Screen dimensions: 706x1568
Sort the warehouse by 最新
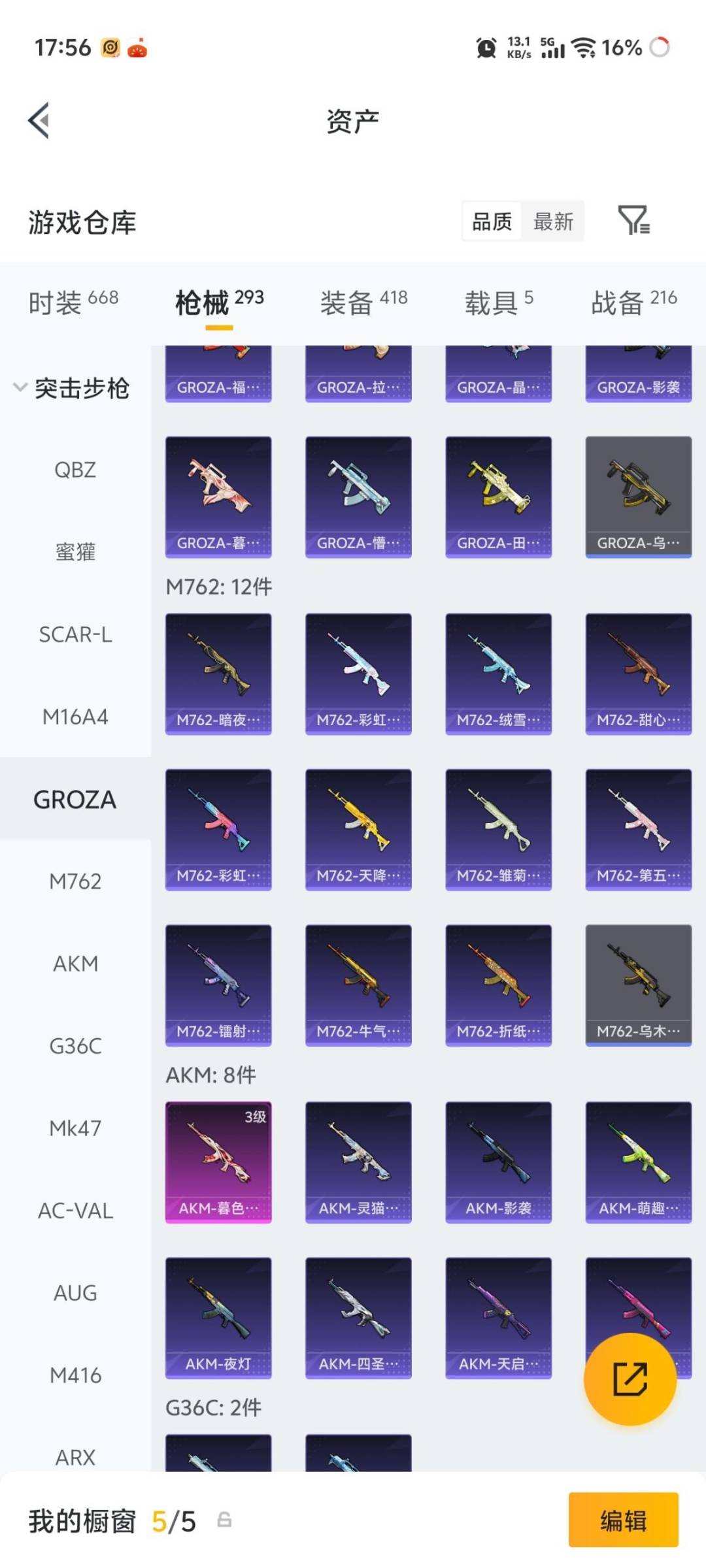pyautogui.click(x=553, y=221)
